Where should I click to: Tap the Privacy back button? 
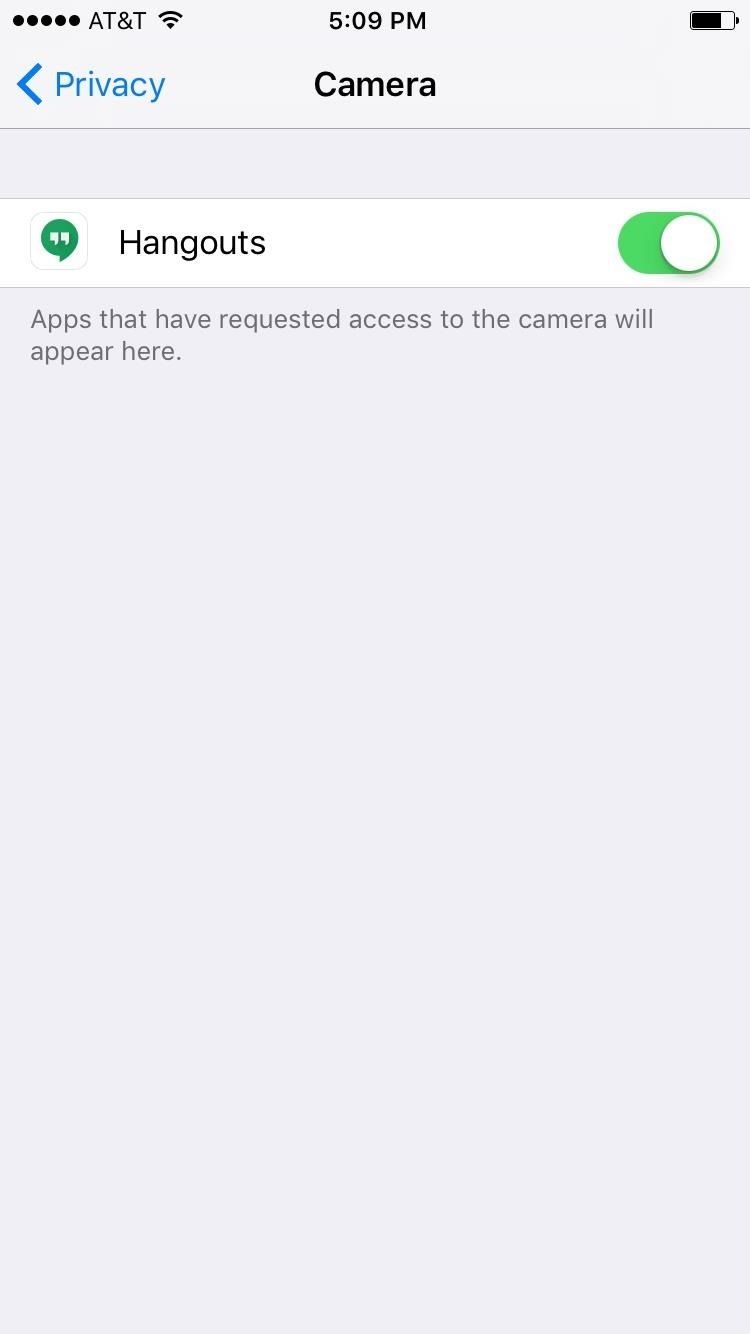coord(90,84)
